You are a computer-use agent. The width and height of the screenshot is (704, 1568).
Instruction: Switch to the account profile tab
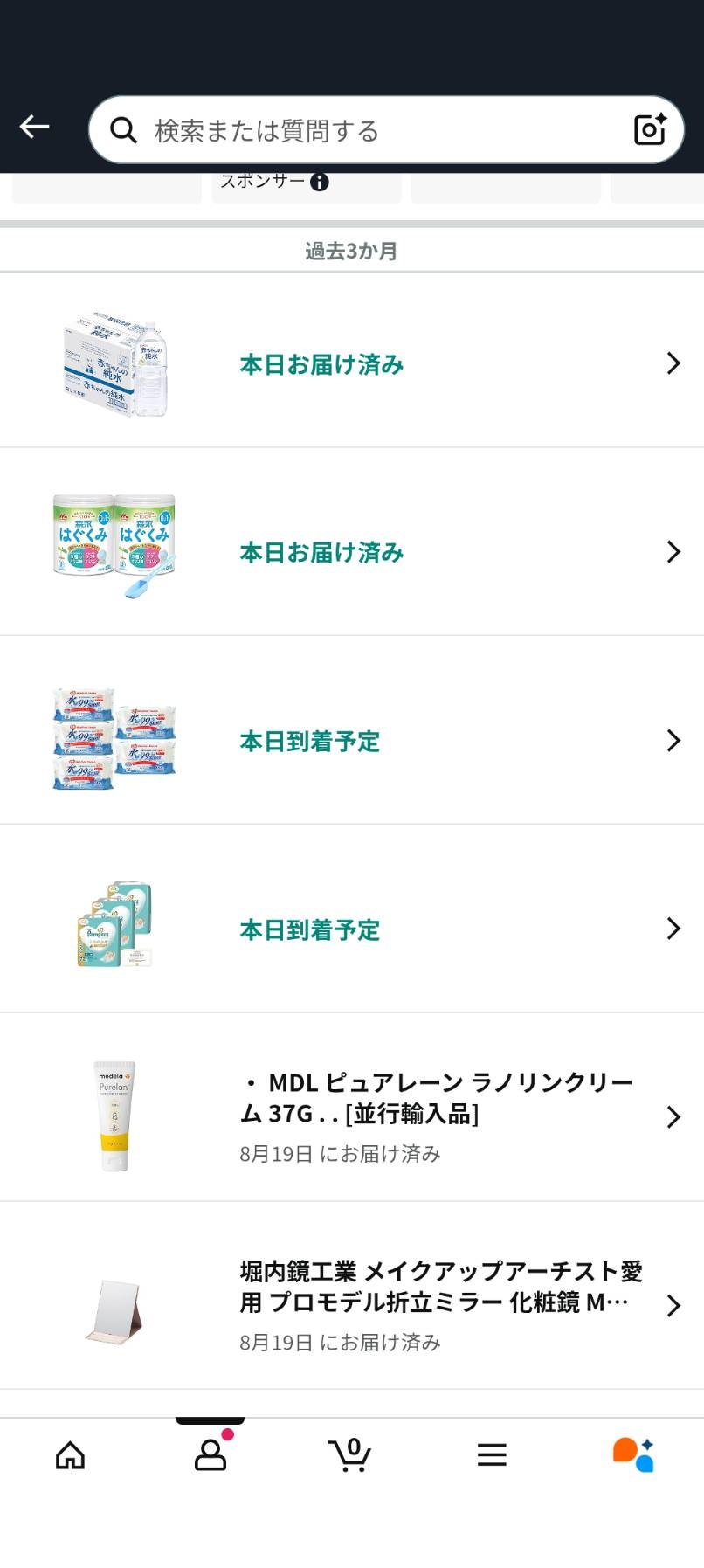(210, 1455)
